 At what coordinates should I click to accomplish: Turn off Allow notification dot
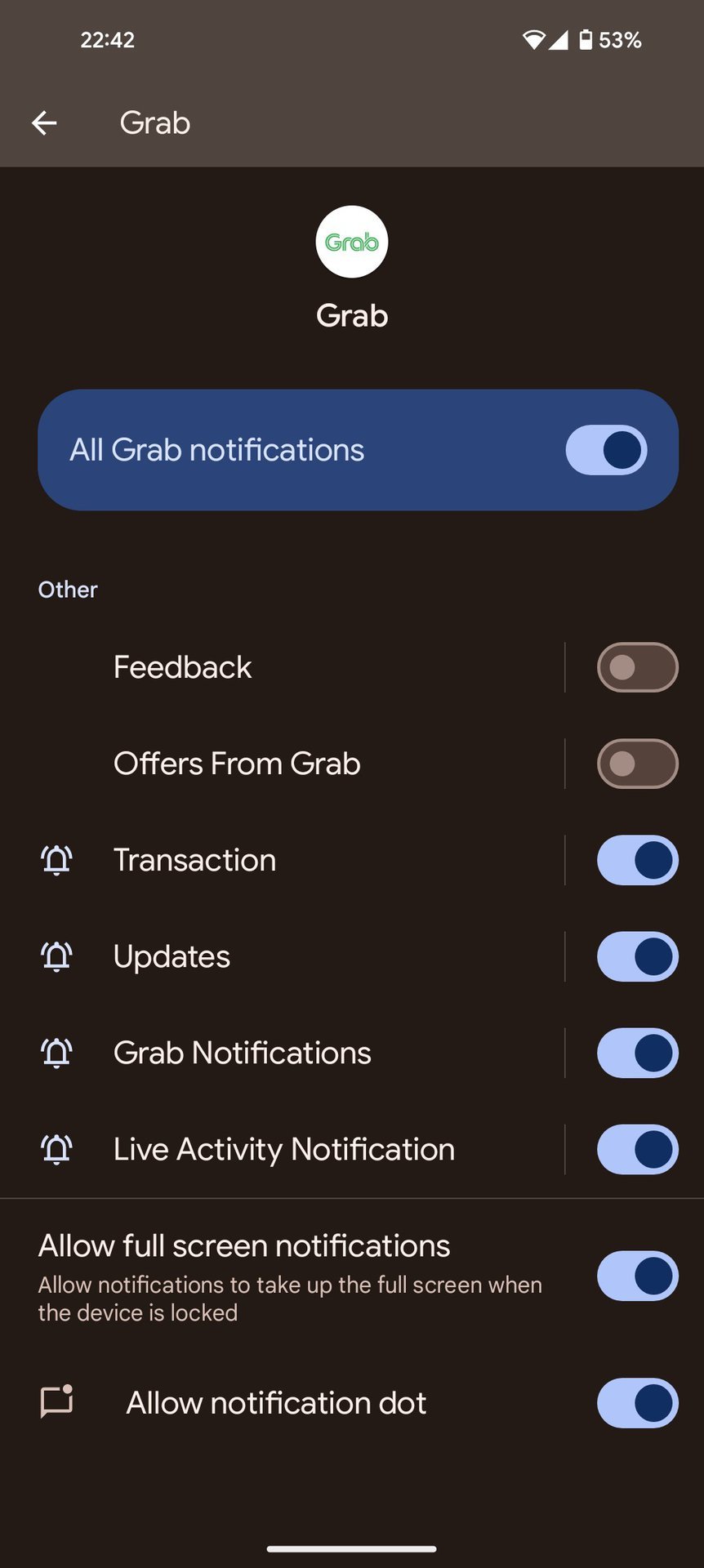(x=636, y=1402)
